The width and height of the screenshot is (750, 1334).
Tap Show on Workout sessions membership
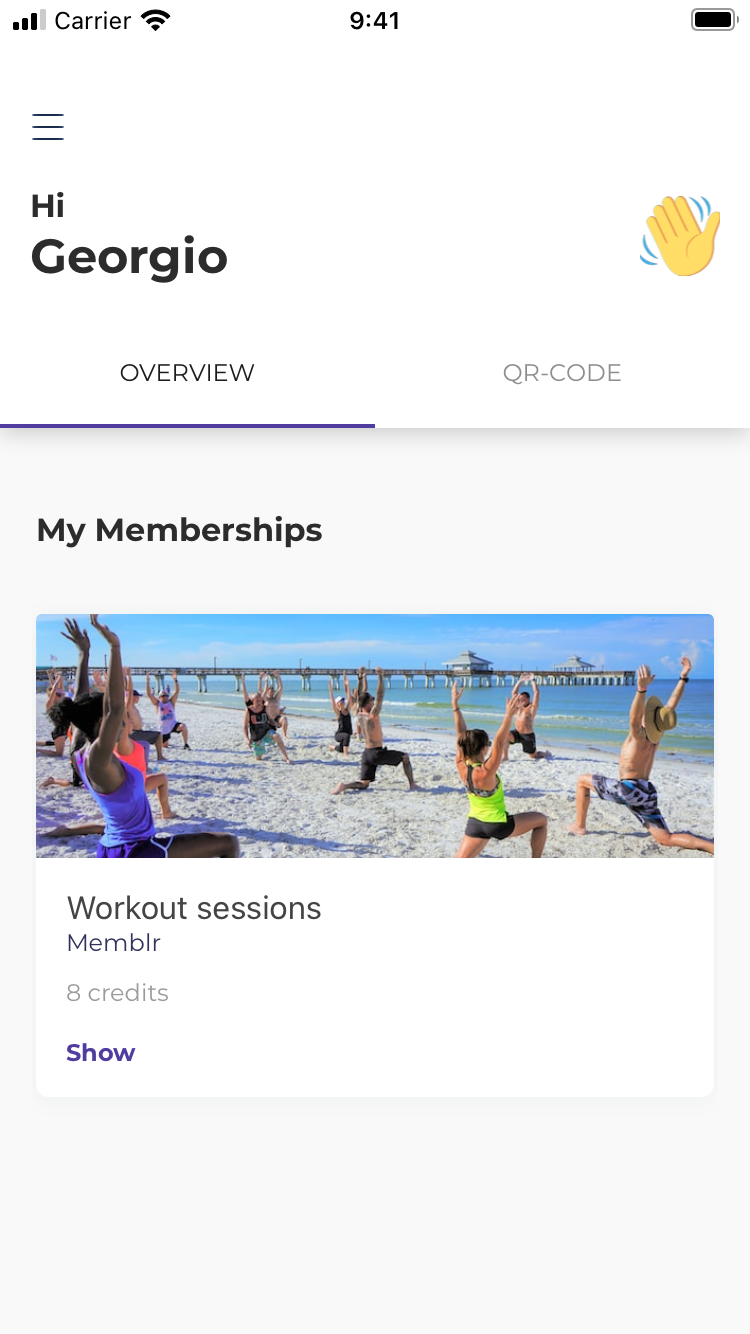[100, 1052]
